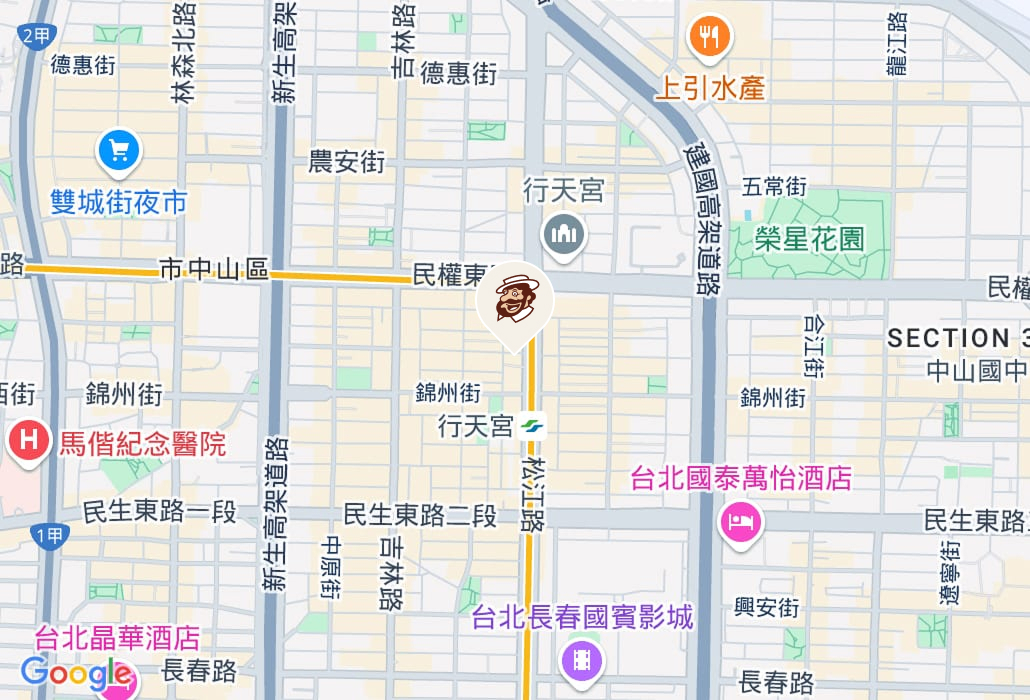Tap the 上引水產 restaurant marker
1030x700 pixels.
click(x=710, y=38)
